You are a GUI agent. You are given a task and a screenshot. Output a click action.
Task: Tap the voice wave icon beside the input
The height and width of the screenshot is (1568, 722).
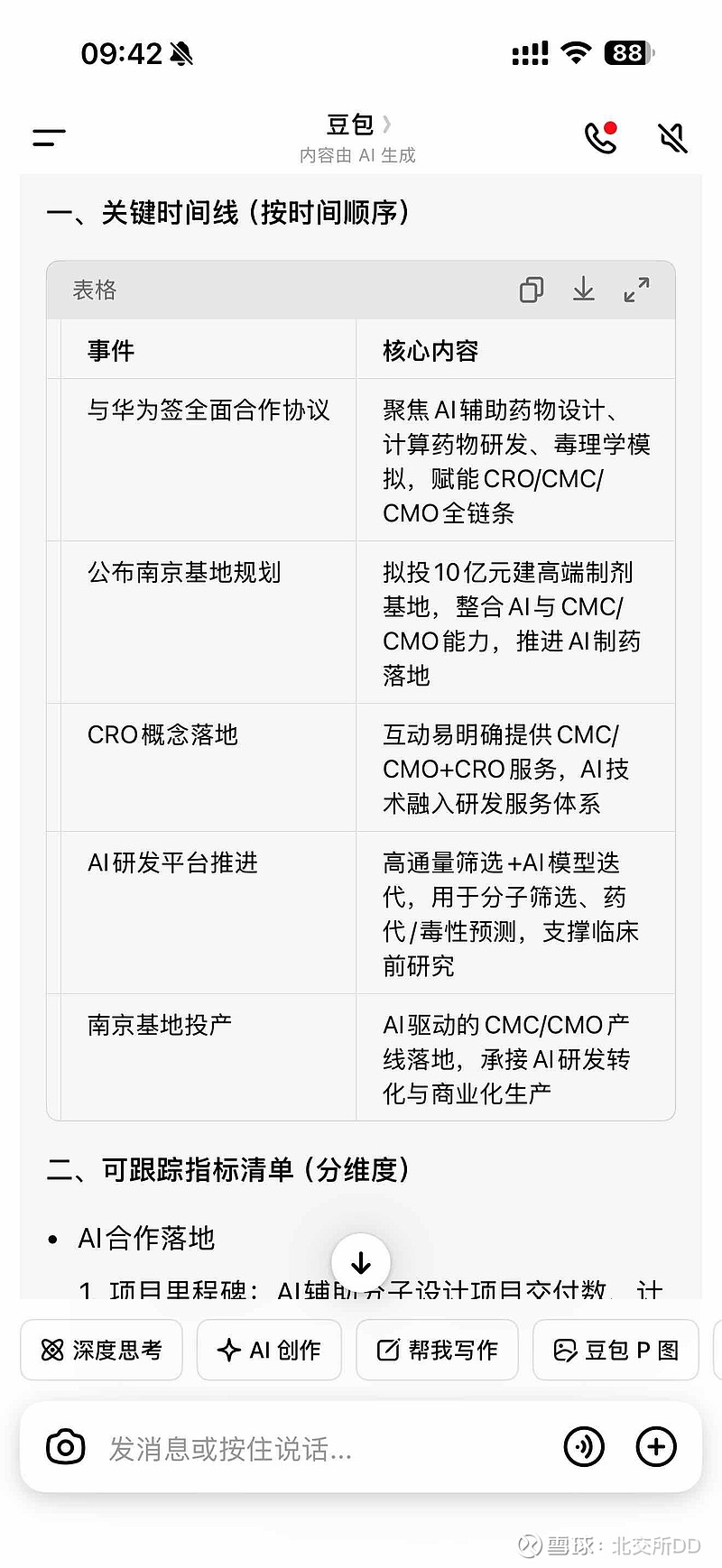(583, 1443)
